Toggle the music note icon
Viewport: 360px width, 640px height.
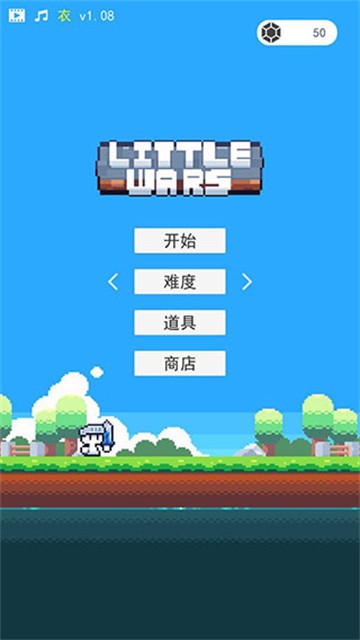tap(41, 16)
